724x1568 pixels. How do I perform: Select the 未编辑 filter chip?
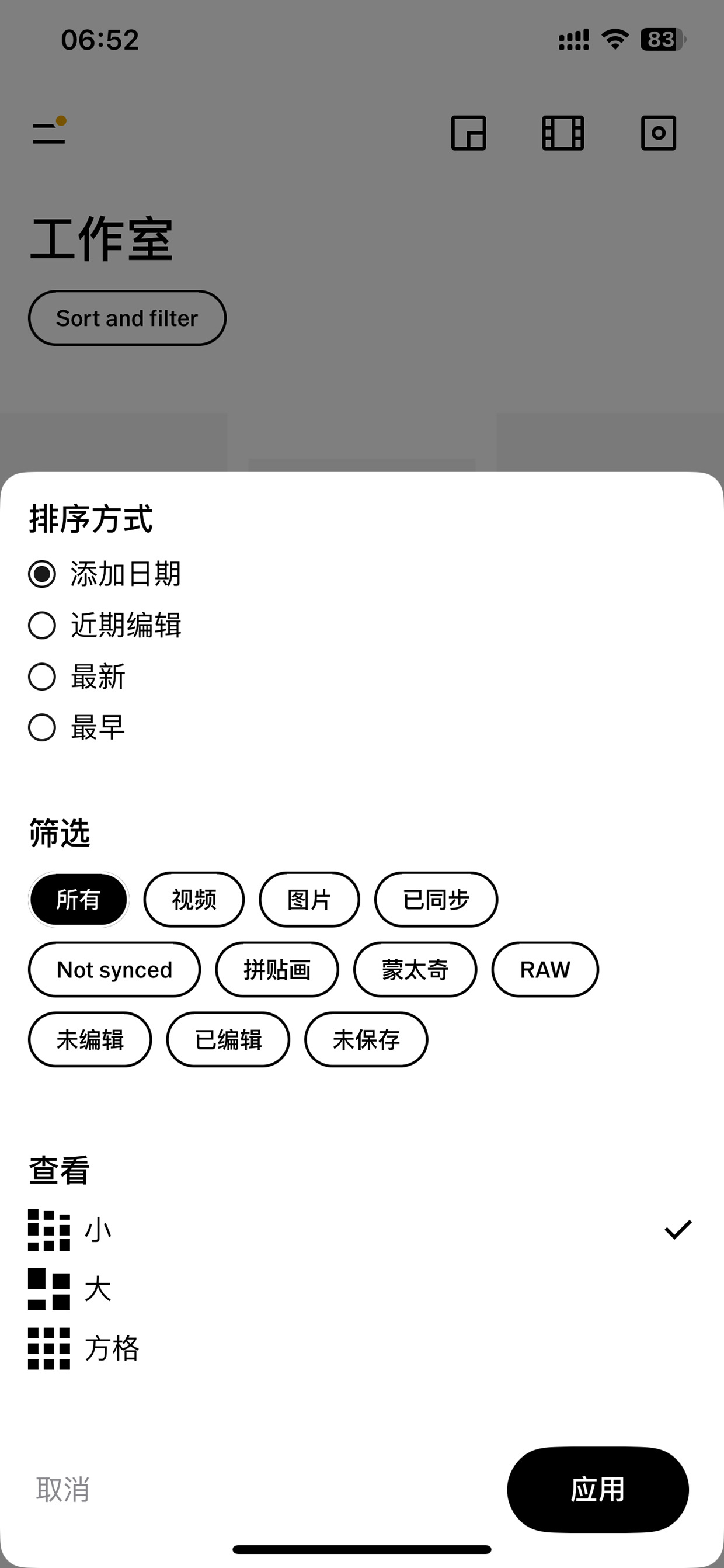90,1040
